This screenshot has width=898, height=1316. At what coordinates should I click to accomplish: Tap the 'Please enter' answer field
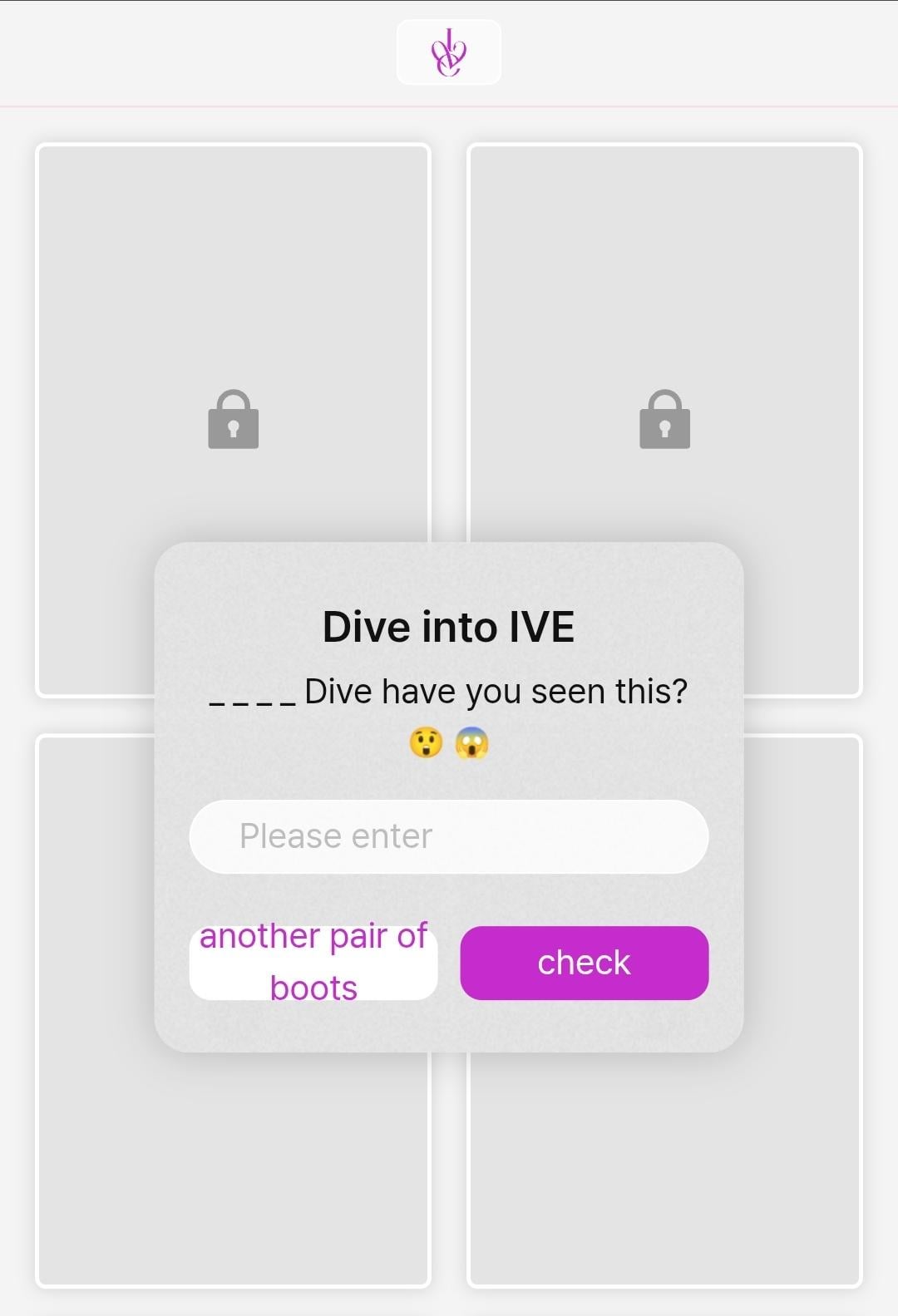pyautogui.click(x=449, y=836)
